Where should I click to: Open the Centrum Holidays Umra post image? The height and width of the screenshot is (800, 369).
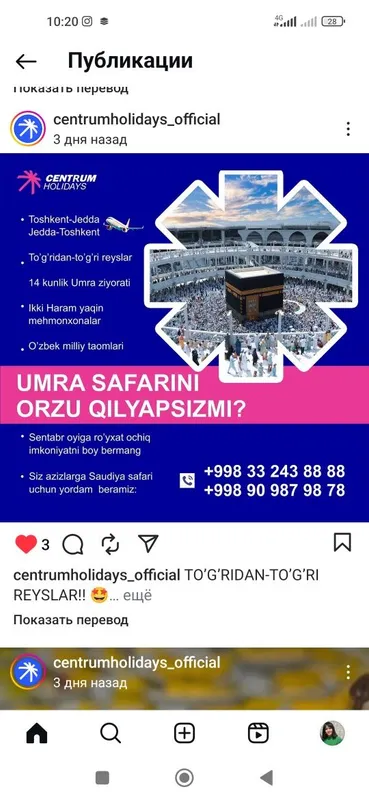click(x=184, y=337)
